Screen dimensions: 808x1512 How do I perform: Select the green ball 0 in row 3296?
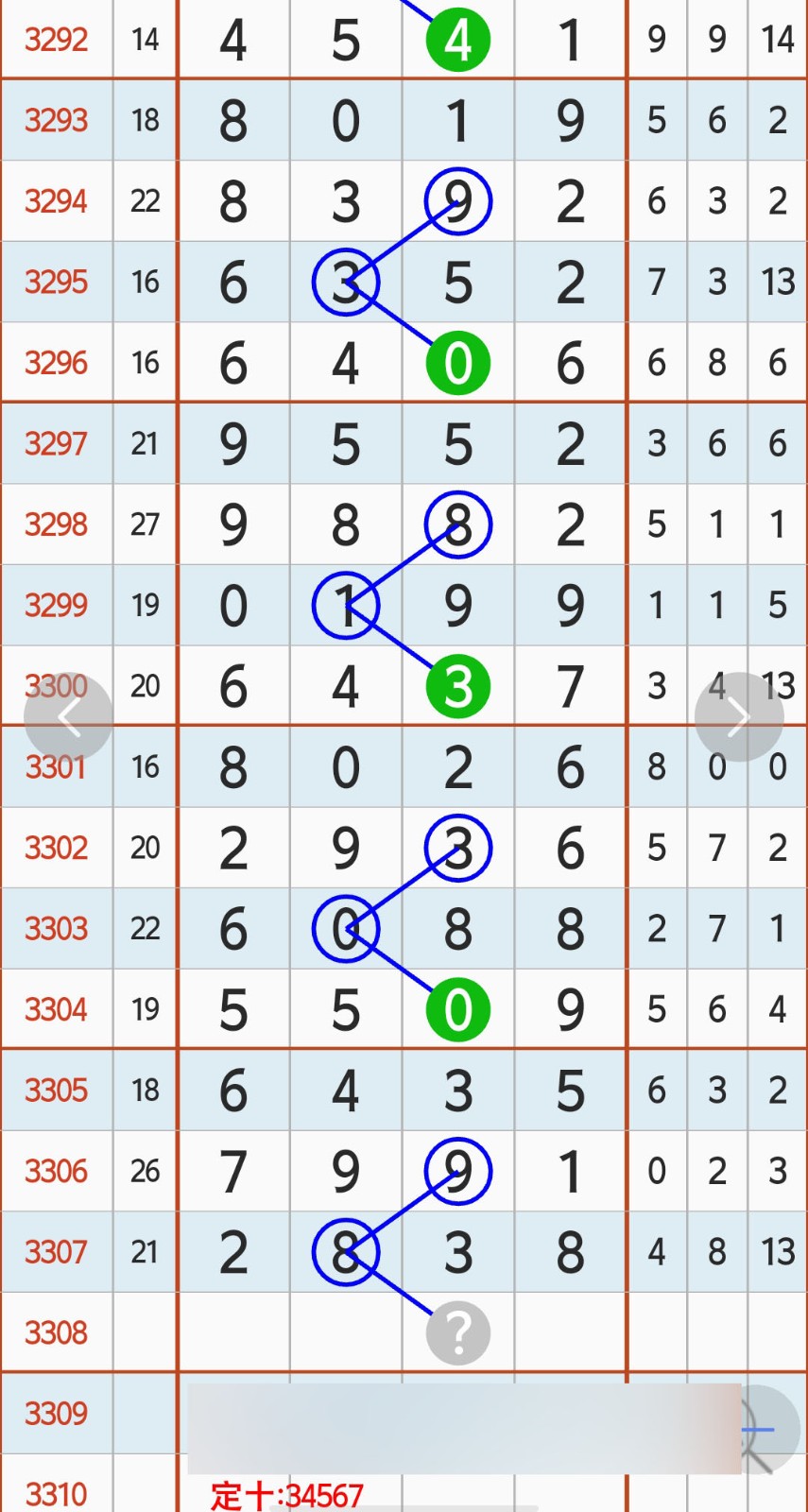coord(457,362)
